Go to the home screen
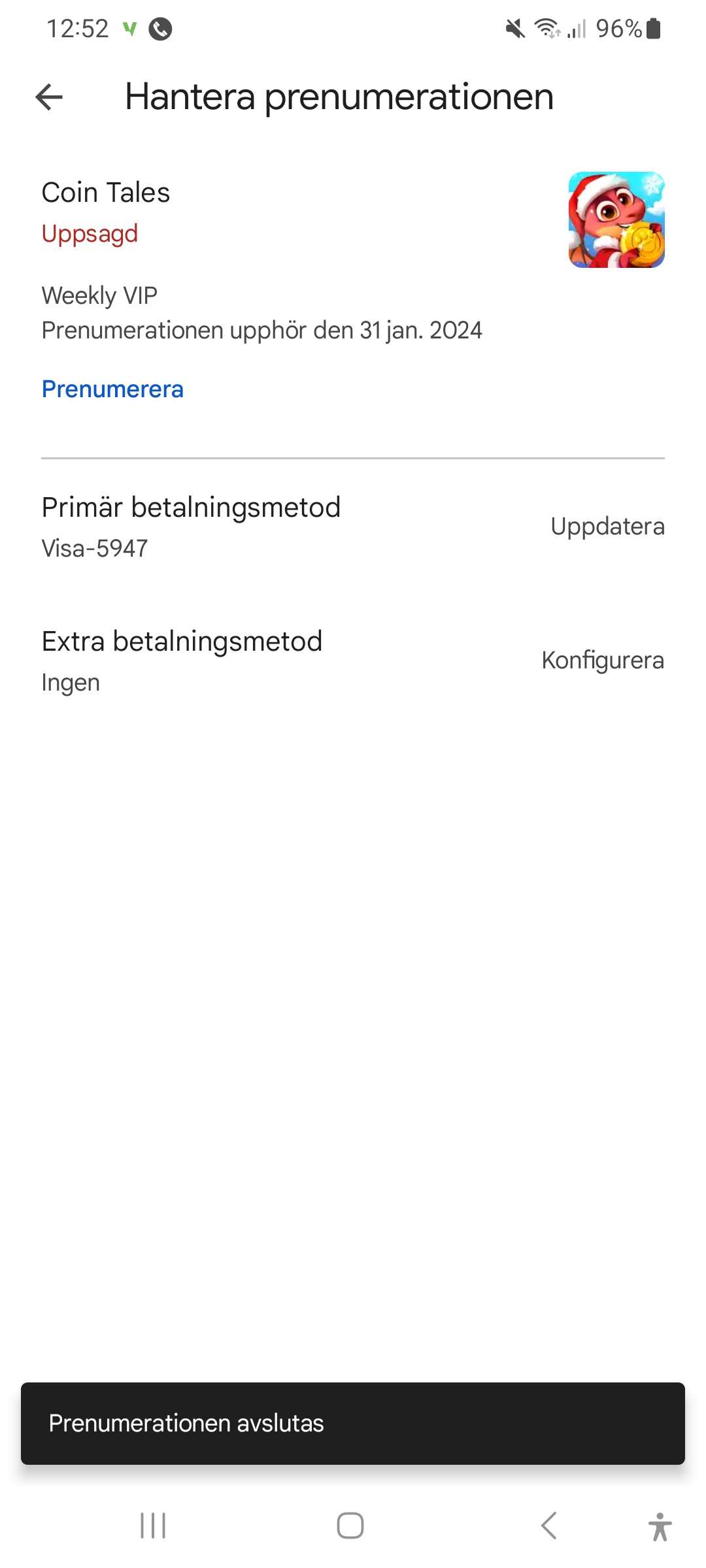Viewport: 706px width, 1568px height. point(350,1526)
